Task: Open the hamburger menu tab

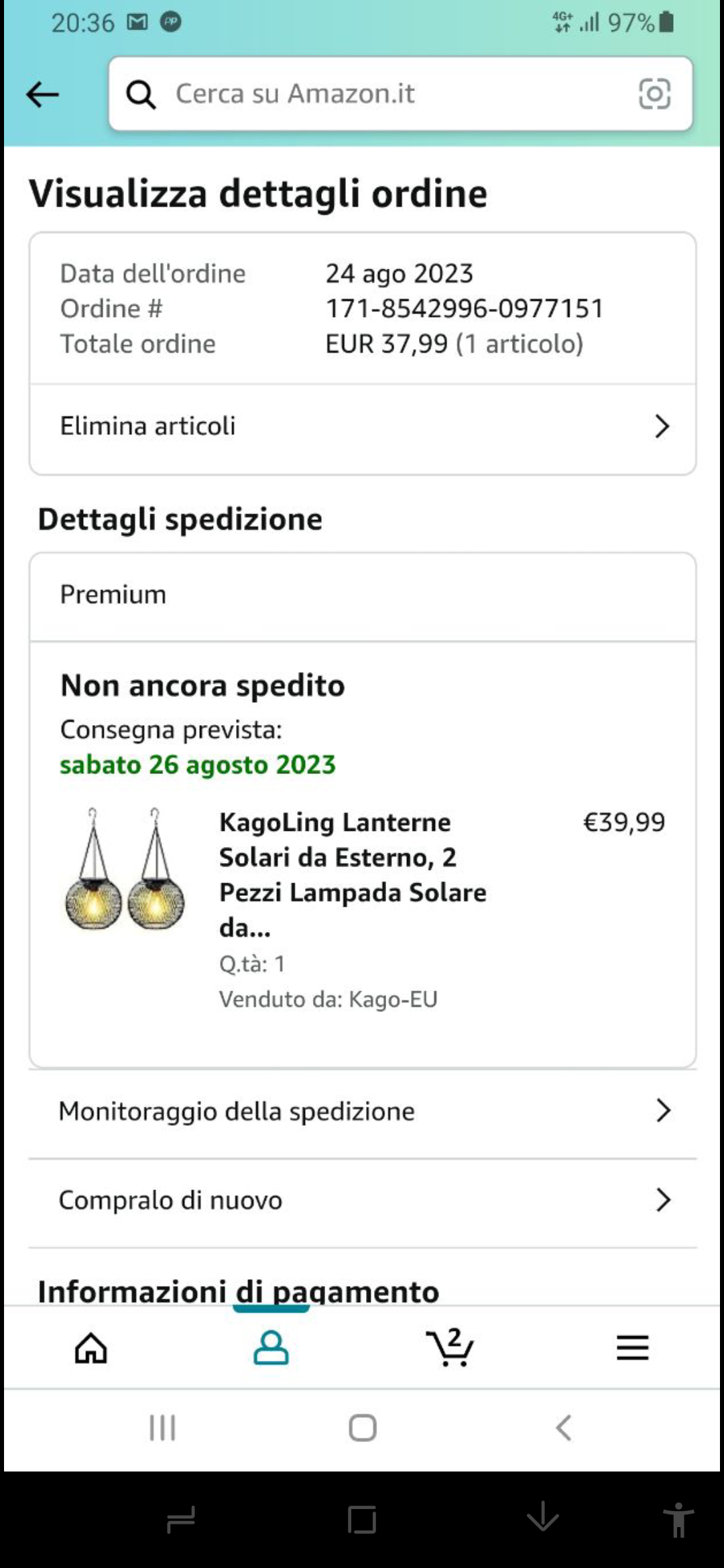Action: click(x=632, y=1347)
